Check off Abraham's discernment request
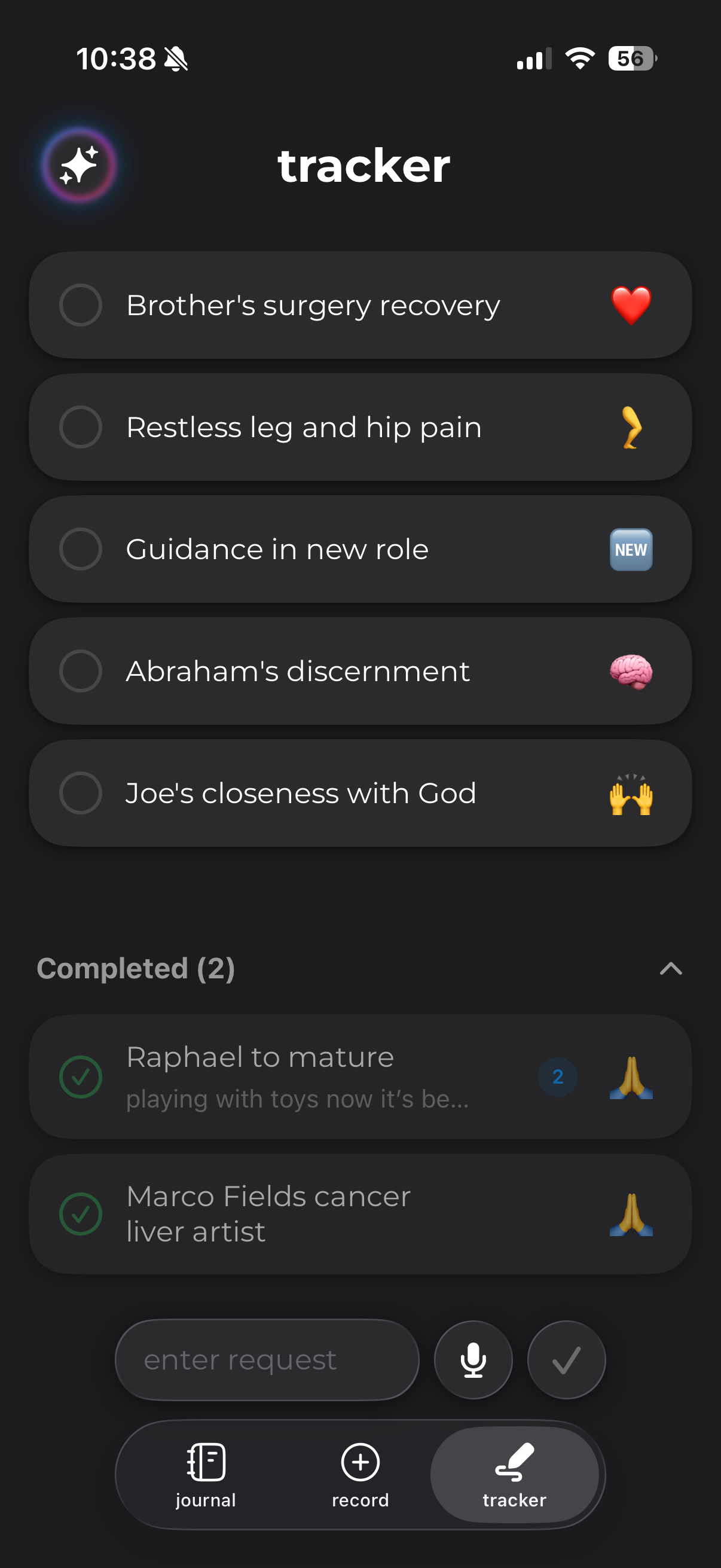721x1568 pixels. [80, 671]
